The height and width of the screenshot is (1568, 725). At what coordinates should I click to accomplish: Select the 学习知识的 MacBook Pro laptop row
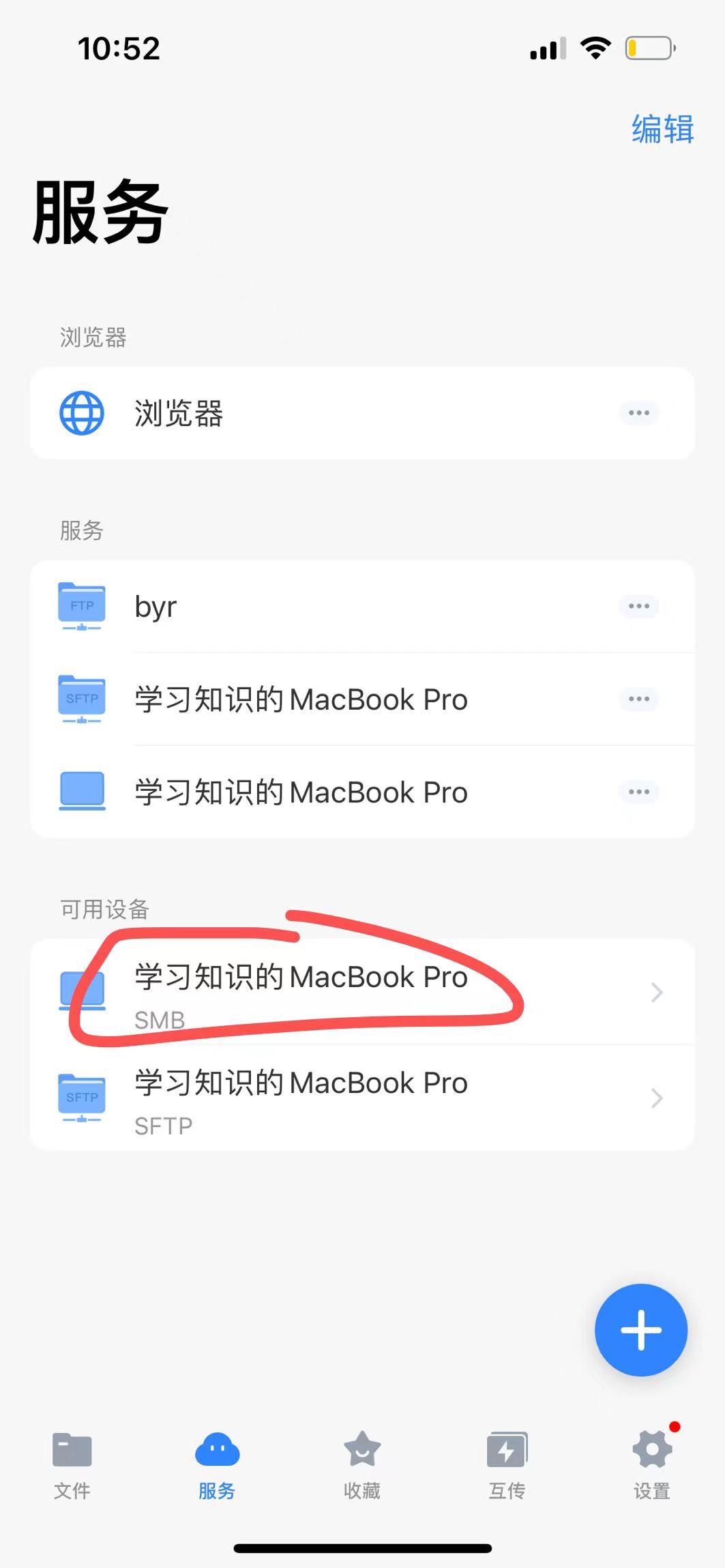300,791
